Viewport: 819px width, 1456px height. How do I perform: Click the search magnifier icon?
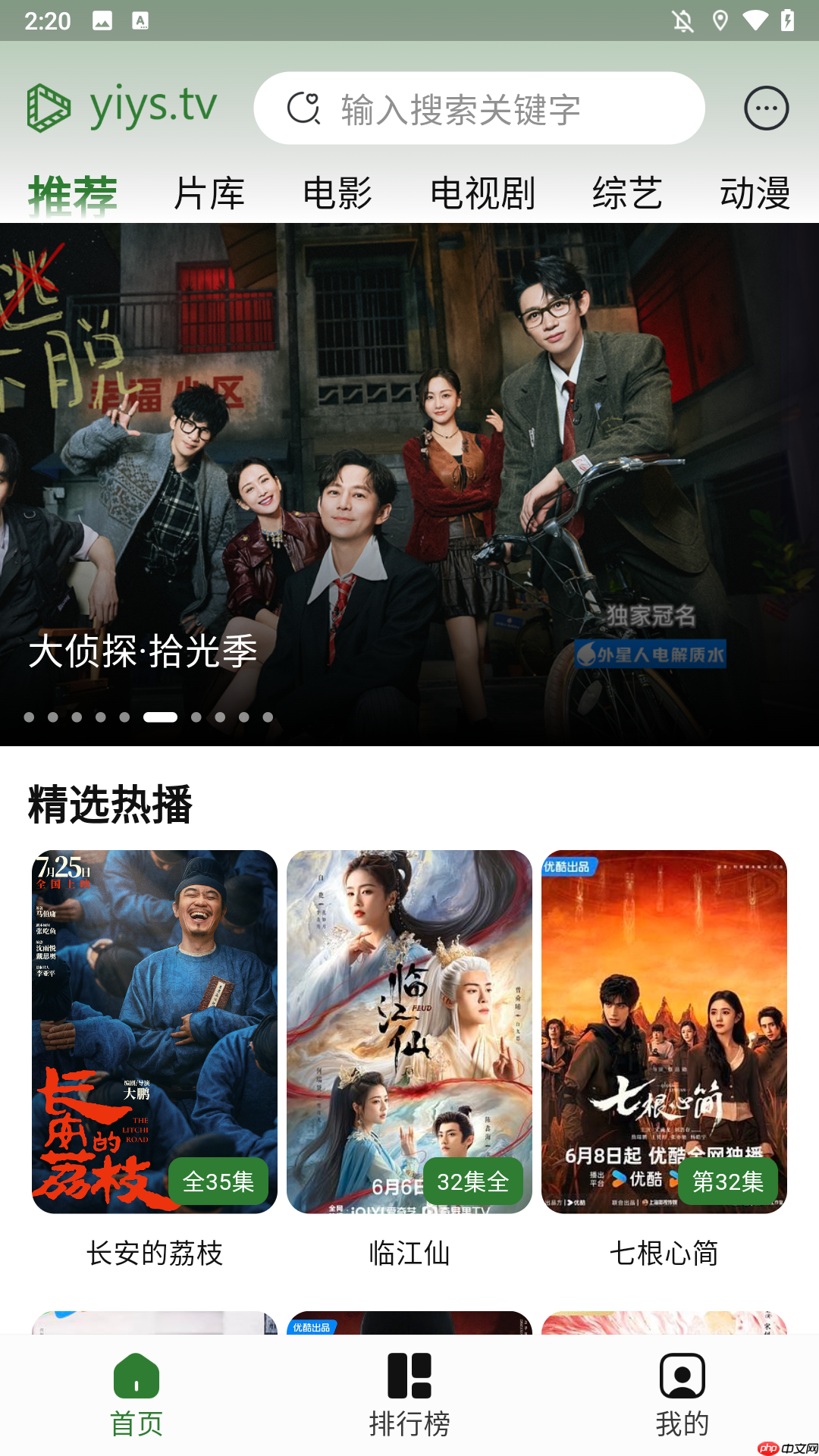point(306,108)
